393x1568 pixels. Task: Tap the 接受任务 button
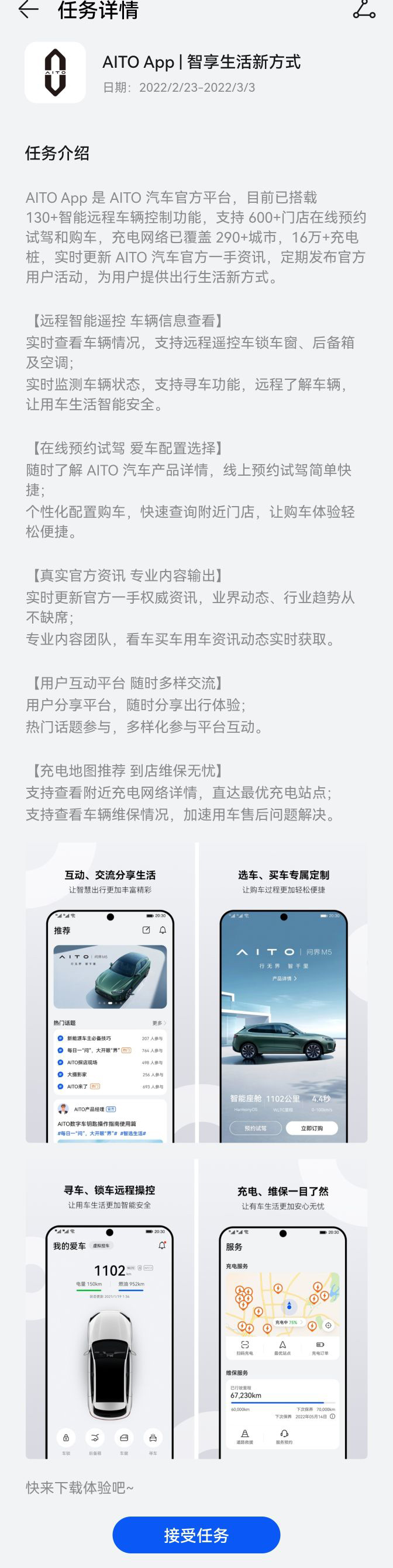(x=196, y=1535)
